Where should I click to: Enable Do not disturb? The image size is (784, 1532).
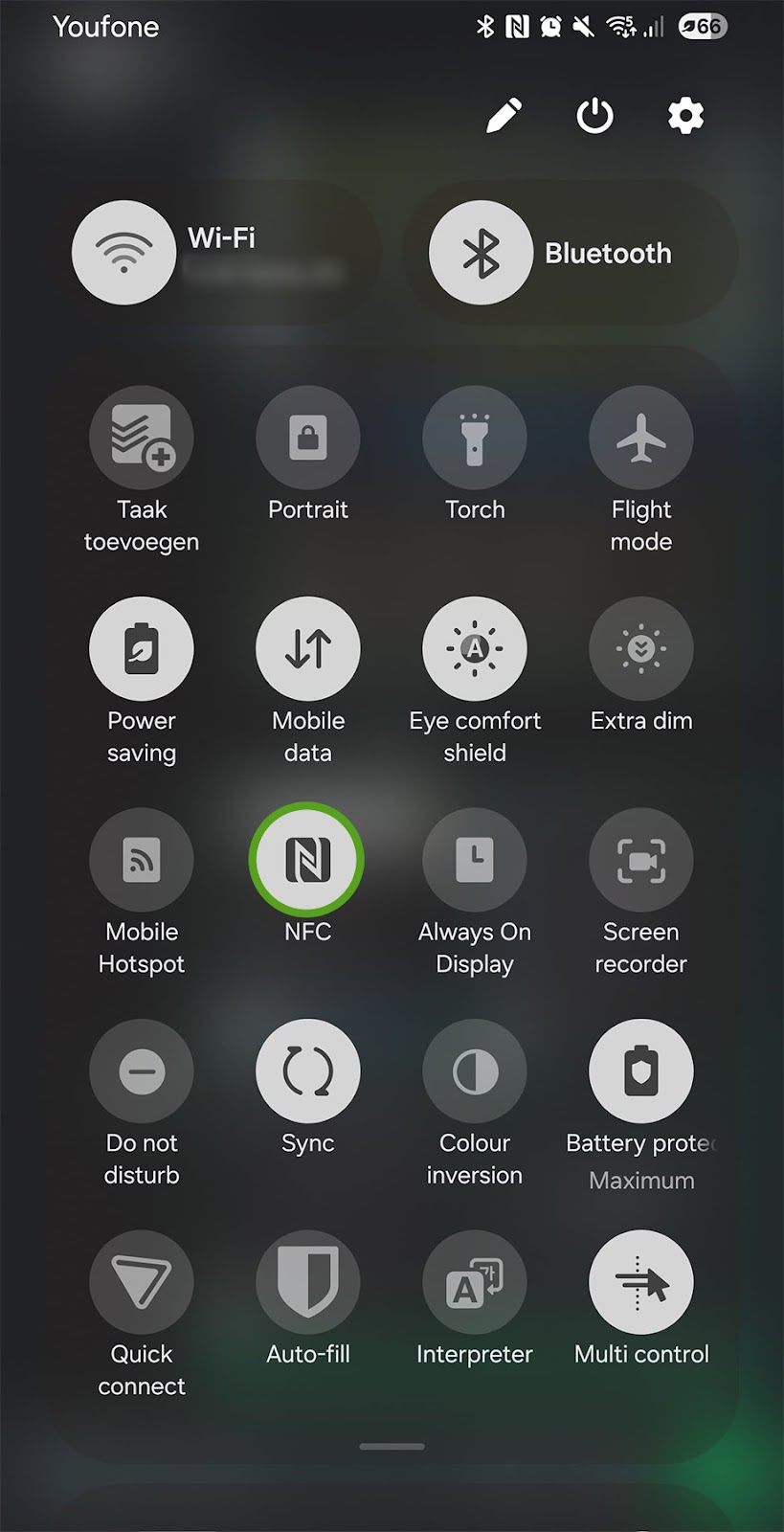[142, 1070]
